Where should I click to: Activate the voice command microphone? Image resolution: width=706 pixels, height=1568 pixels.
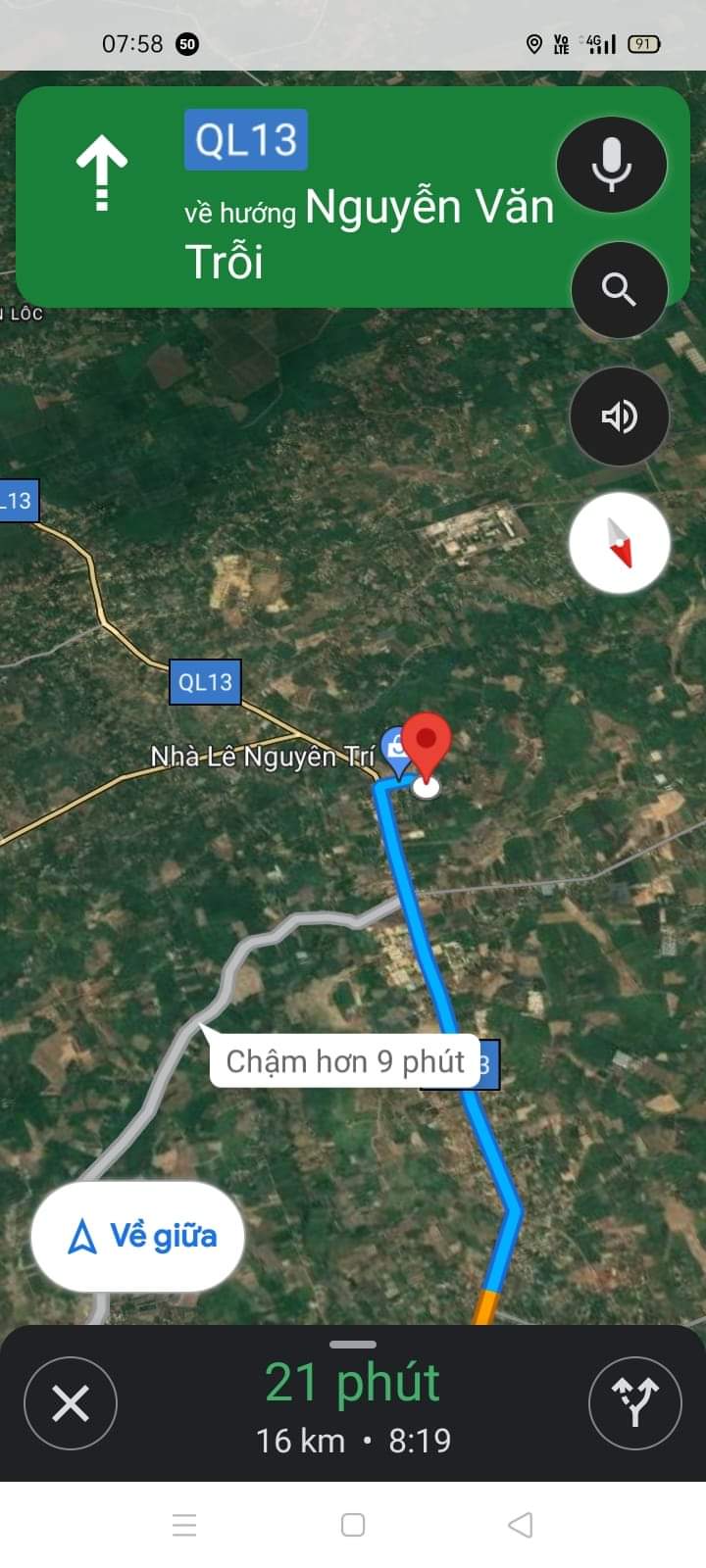click(611, 165)
